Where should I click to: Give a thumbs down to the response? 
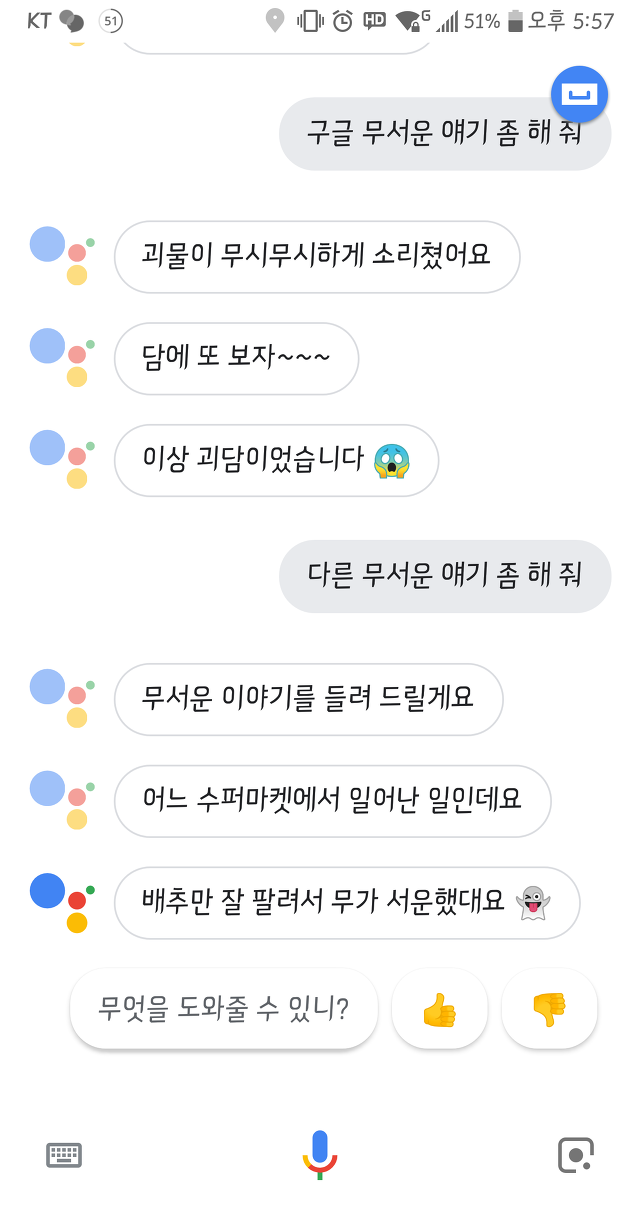[x=549, y=1009]
